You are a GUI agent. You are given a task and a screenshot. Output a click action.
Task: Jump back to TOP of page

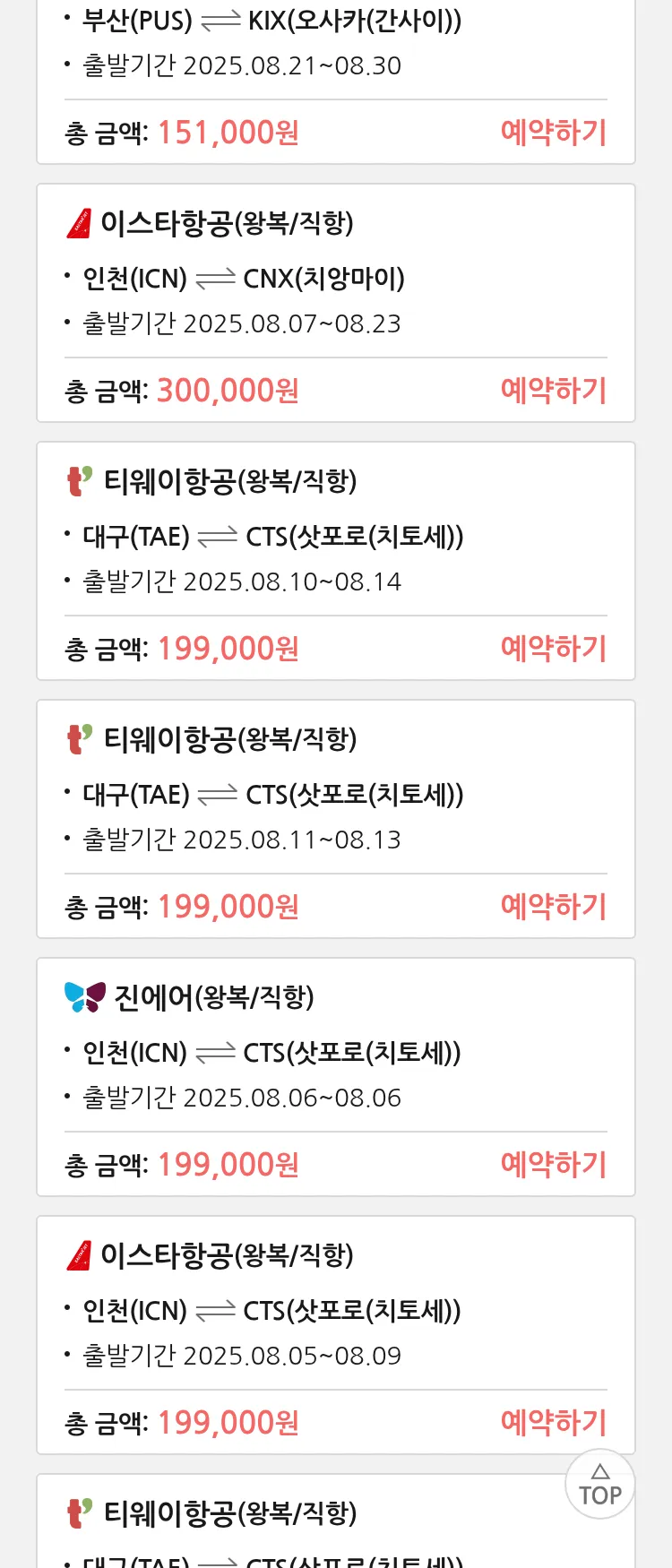599,1485
